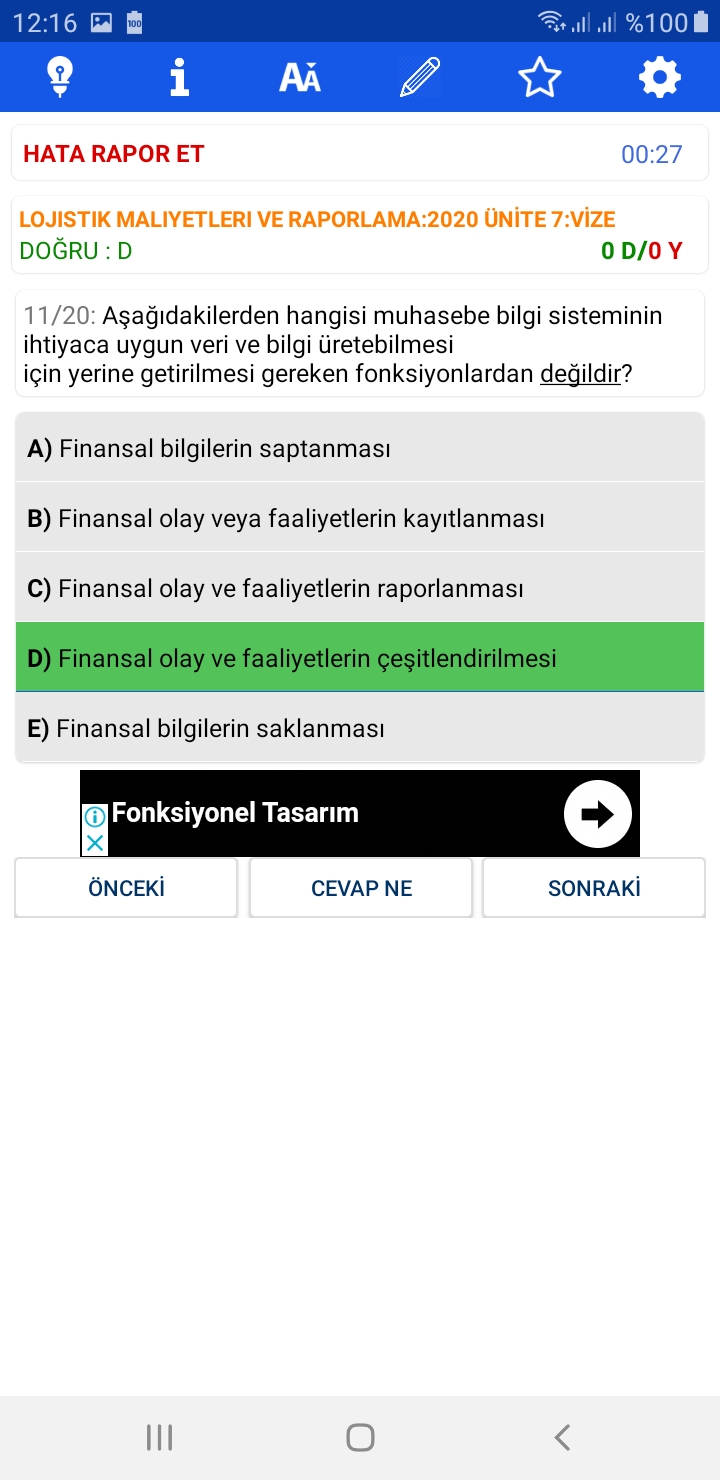Screen dimensions: 720x1480
Task: Change text size with the AA icon
Action: point(300,77)
